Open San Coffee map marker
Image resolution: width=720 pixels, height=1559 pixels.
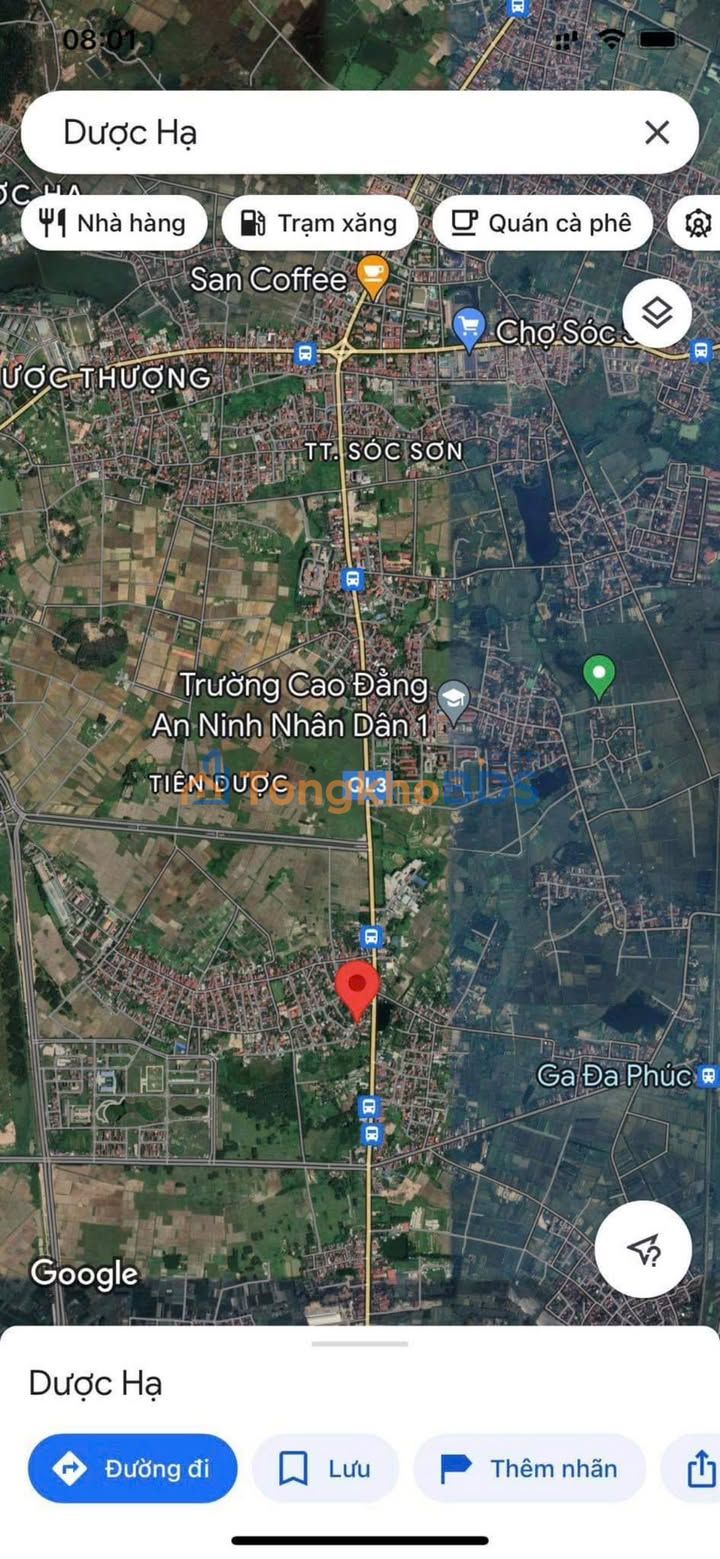pyautogui.click(x=373, y=277)
